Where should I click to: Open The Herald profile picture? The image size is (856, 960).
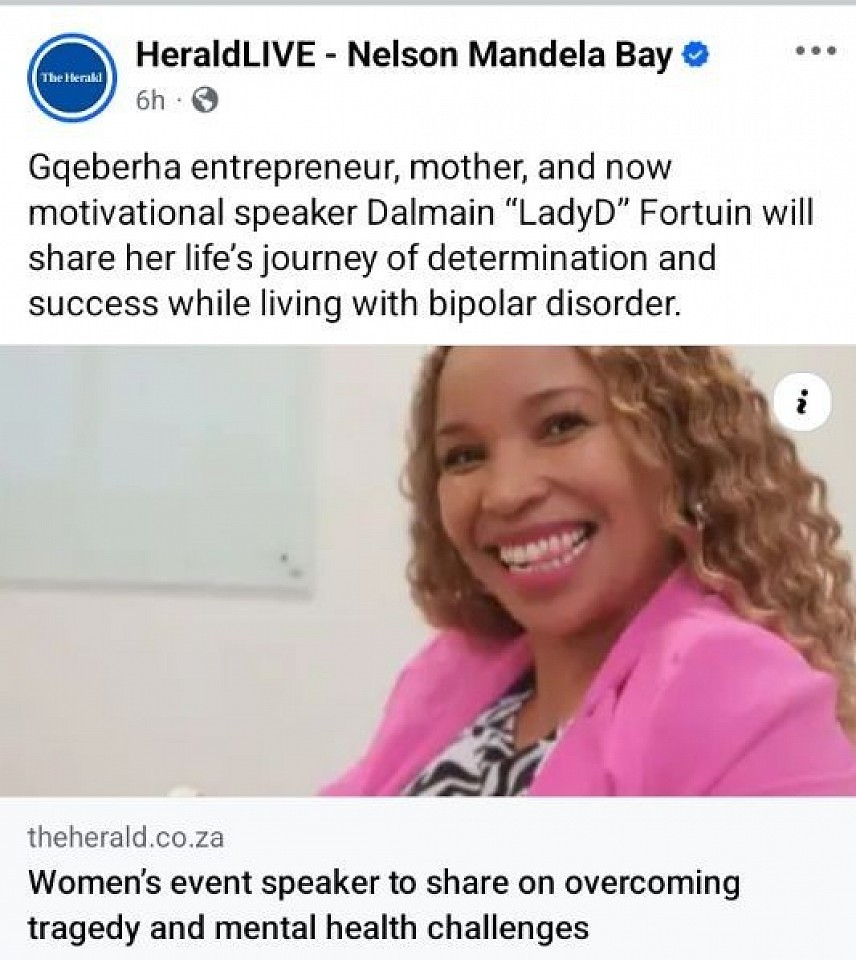point(72,77)
